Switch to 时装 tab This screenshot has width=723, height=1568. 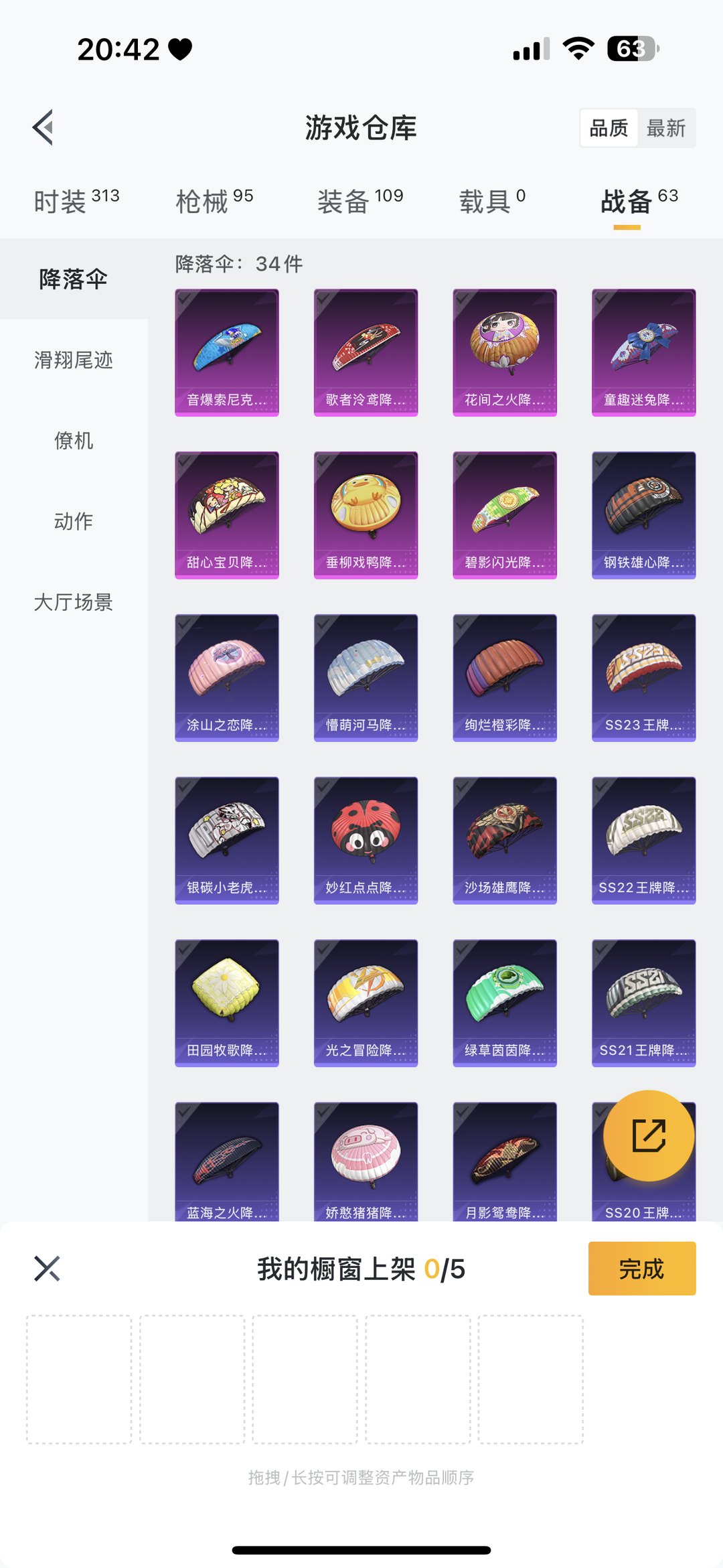tap(76, 200)
